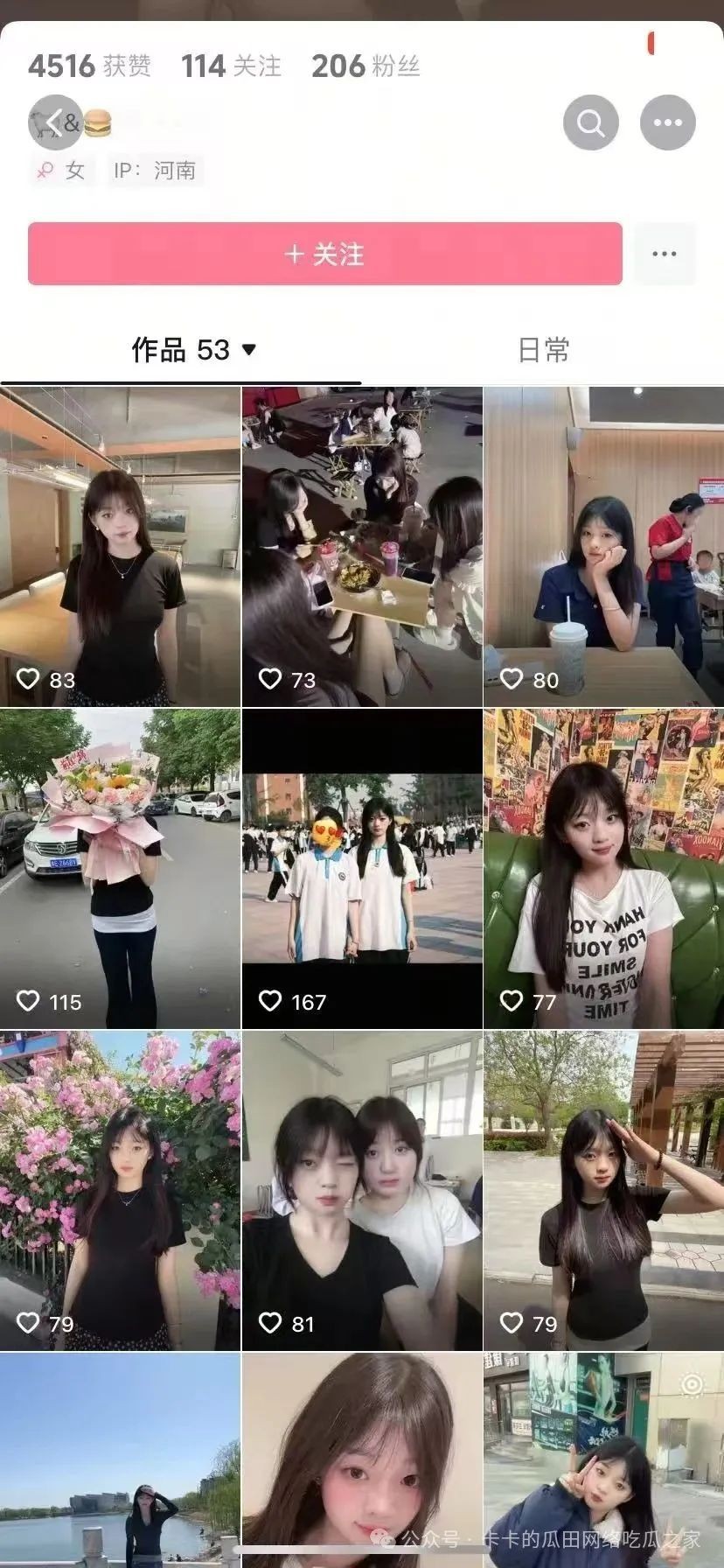Switch to the 日常 tab

tap(543, 350)
